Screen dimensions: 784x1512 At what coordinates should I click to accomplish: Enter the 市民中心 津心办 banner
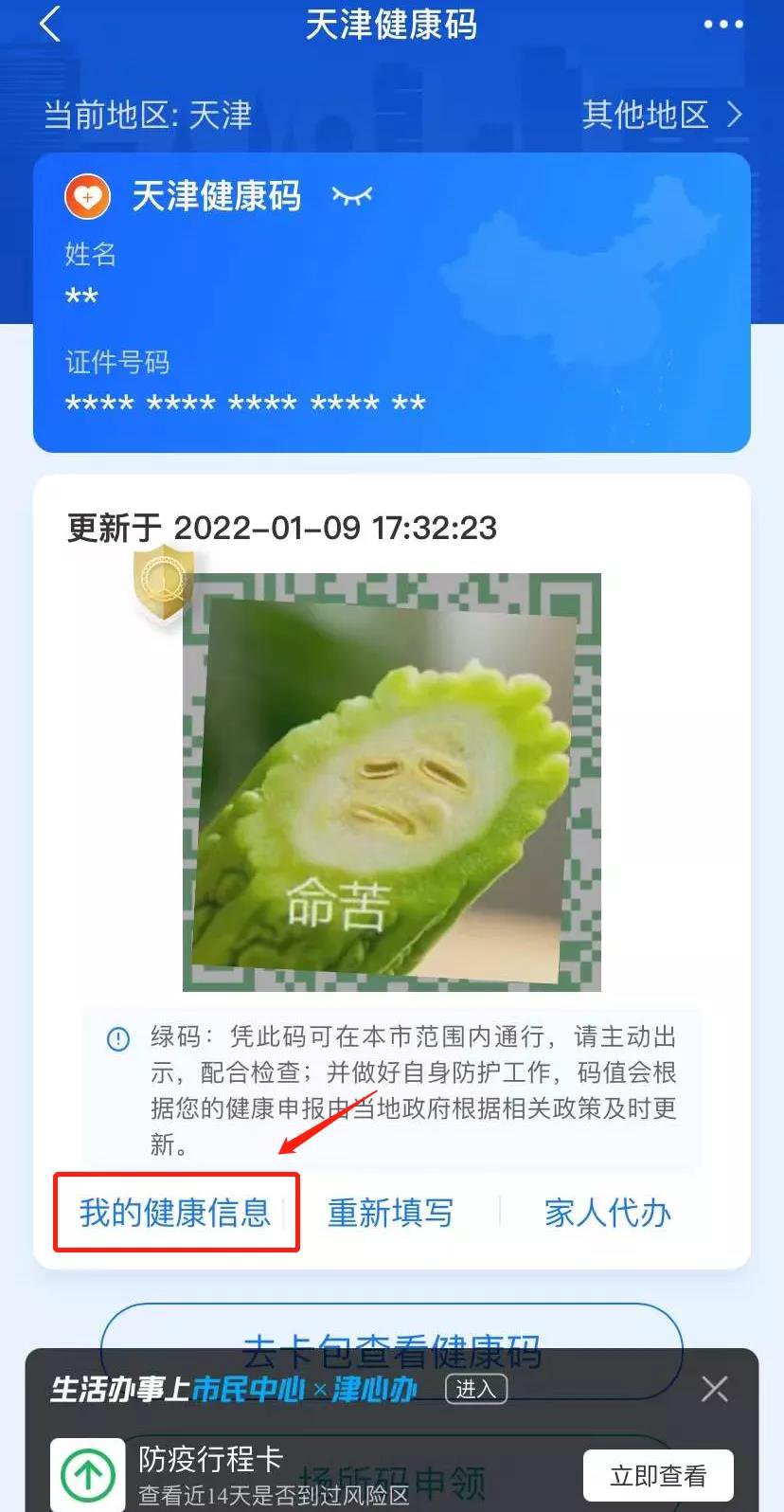[476, 1389]
